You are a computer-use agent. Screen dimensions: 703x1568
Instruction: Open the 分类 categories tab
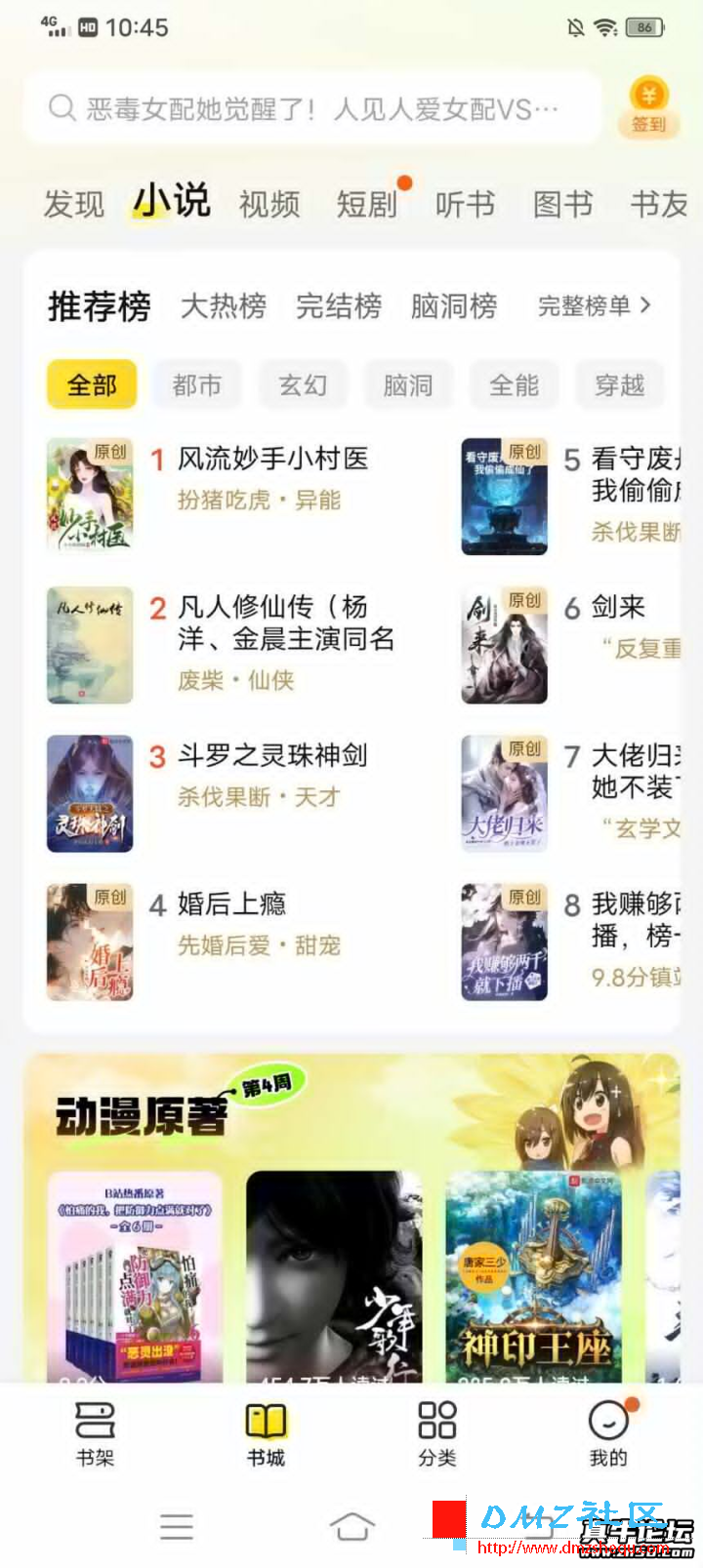click(436, 1433)
